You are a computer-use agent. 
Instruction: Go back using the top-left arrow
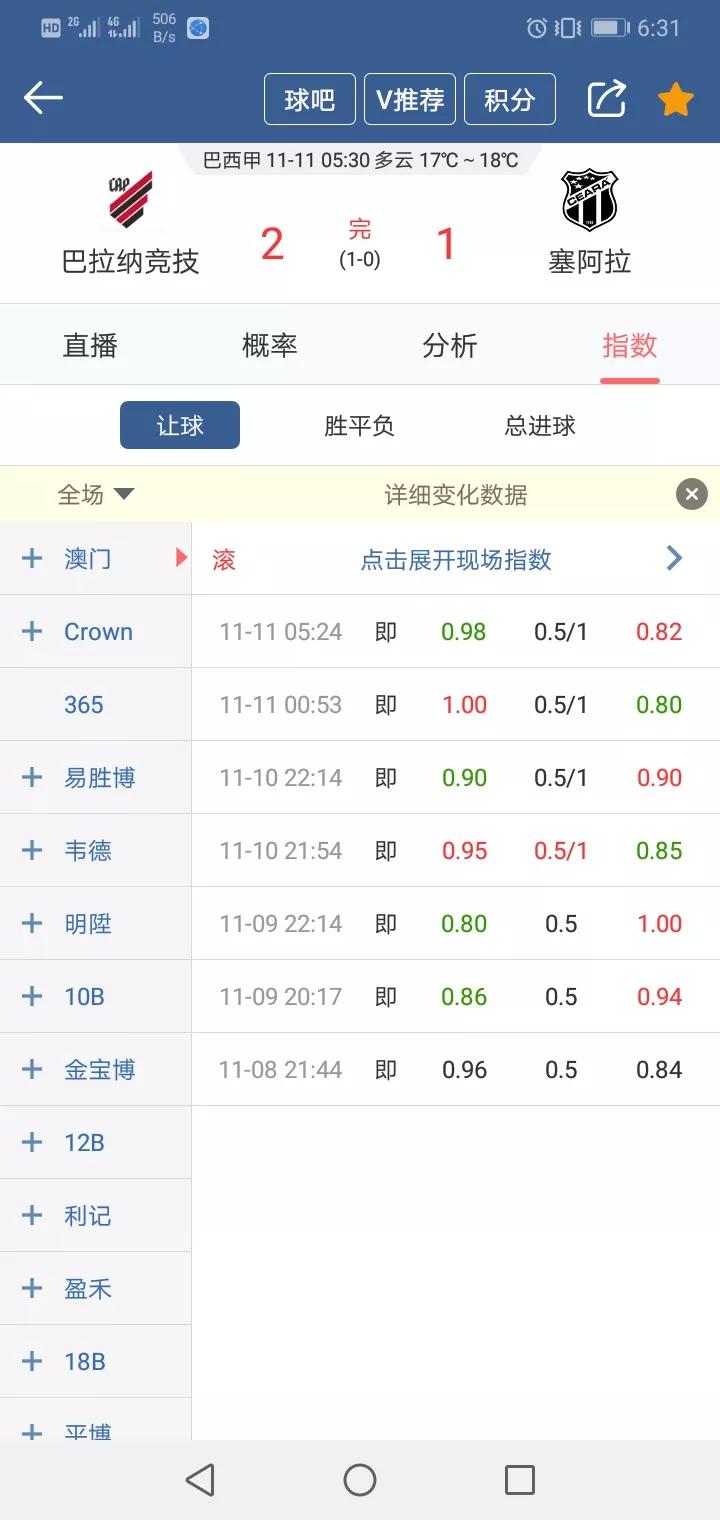click(43, 98)
